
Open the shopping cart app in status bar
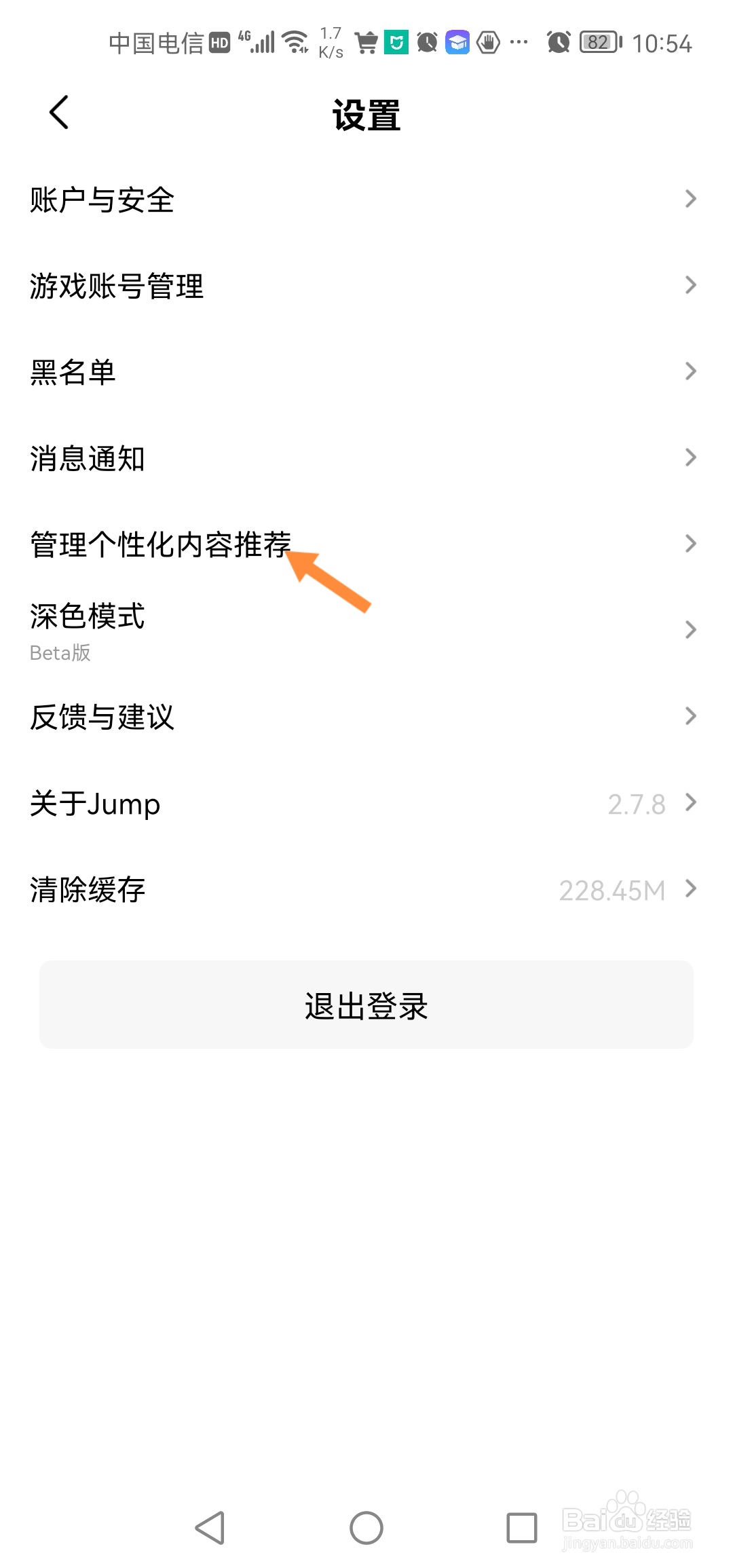[x=366, y=42]
